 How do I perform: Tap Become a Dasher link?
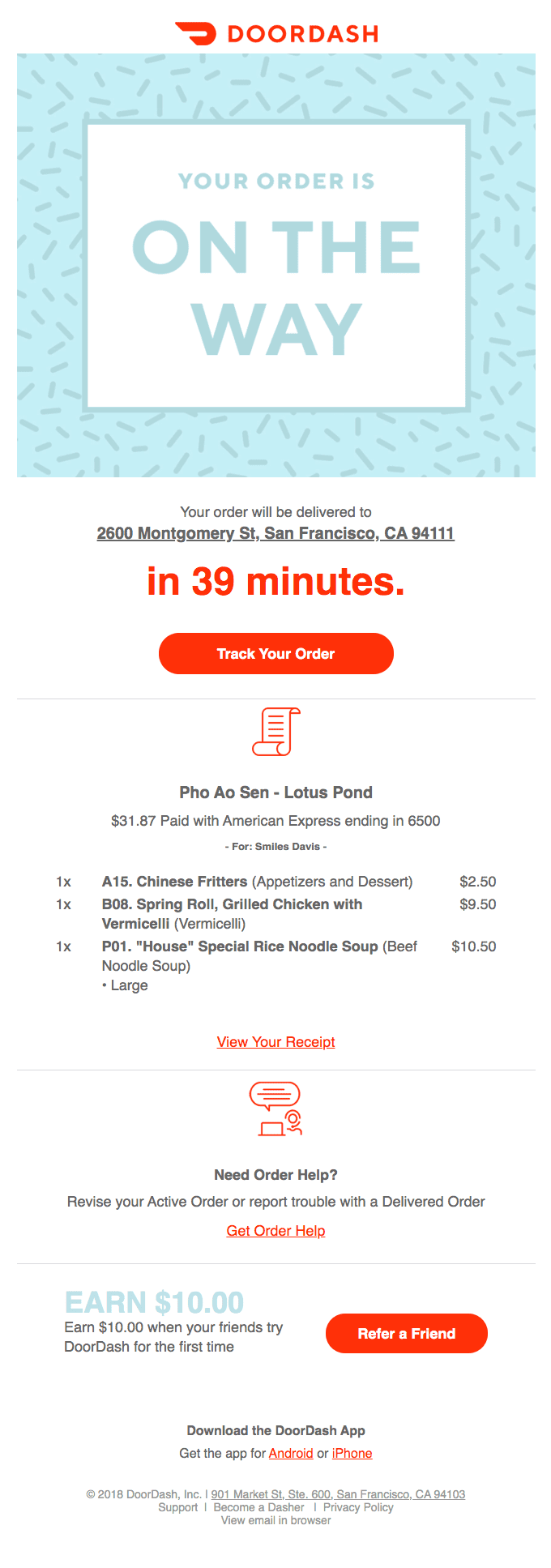pos(258,1507)
